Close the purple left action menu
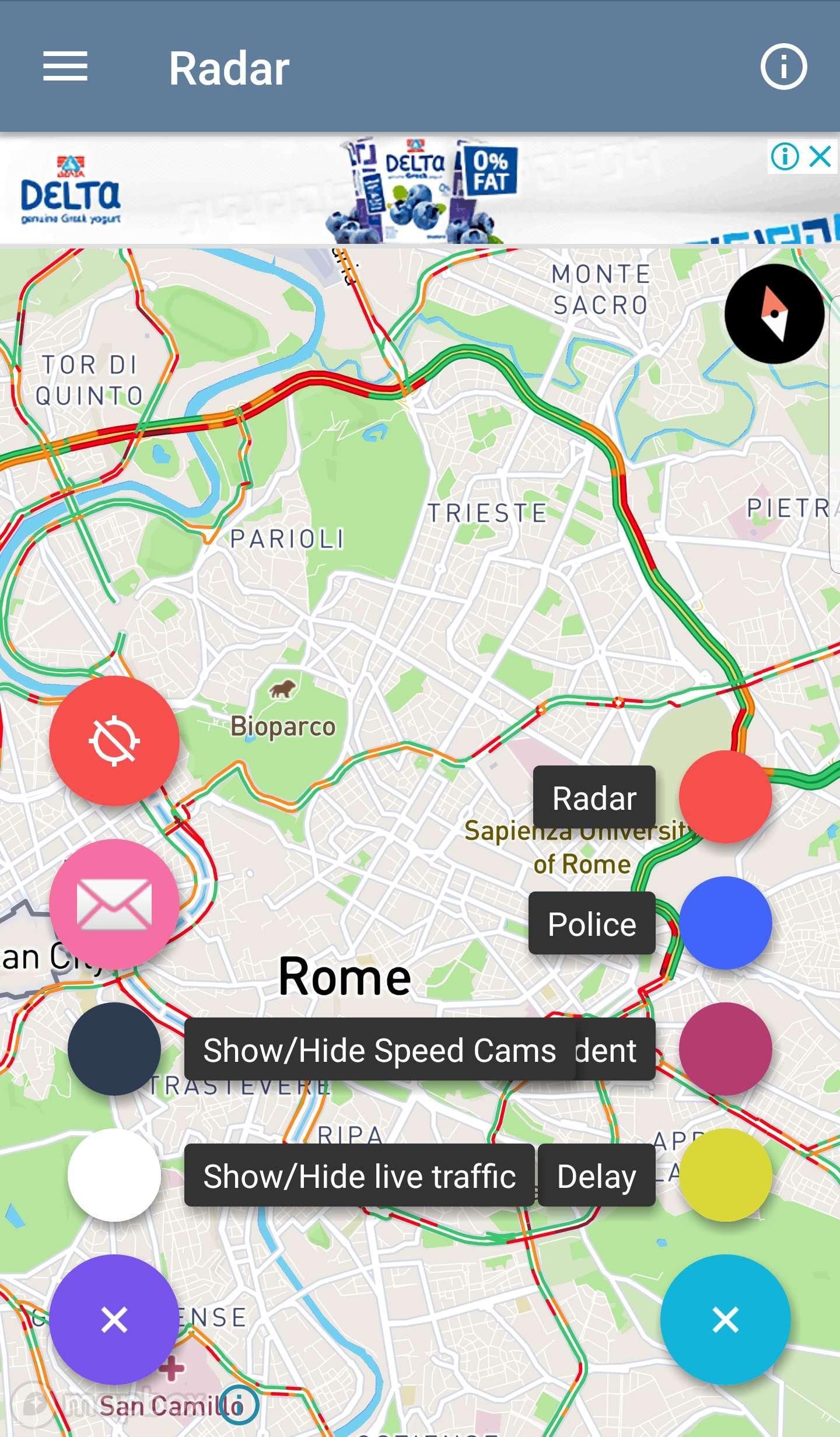 click(x=114, y=1320)
